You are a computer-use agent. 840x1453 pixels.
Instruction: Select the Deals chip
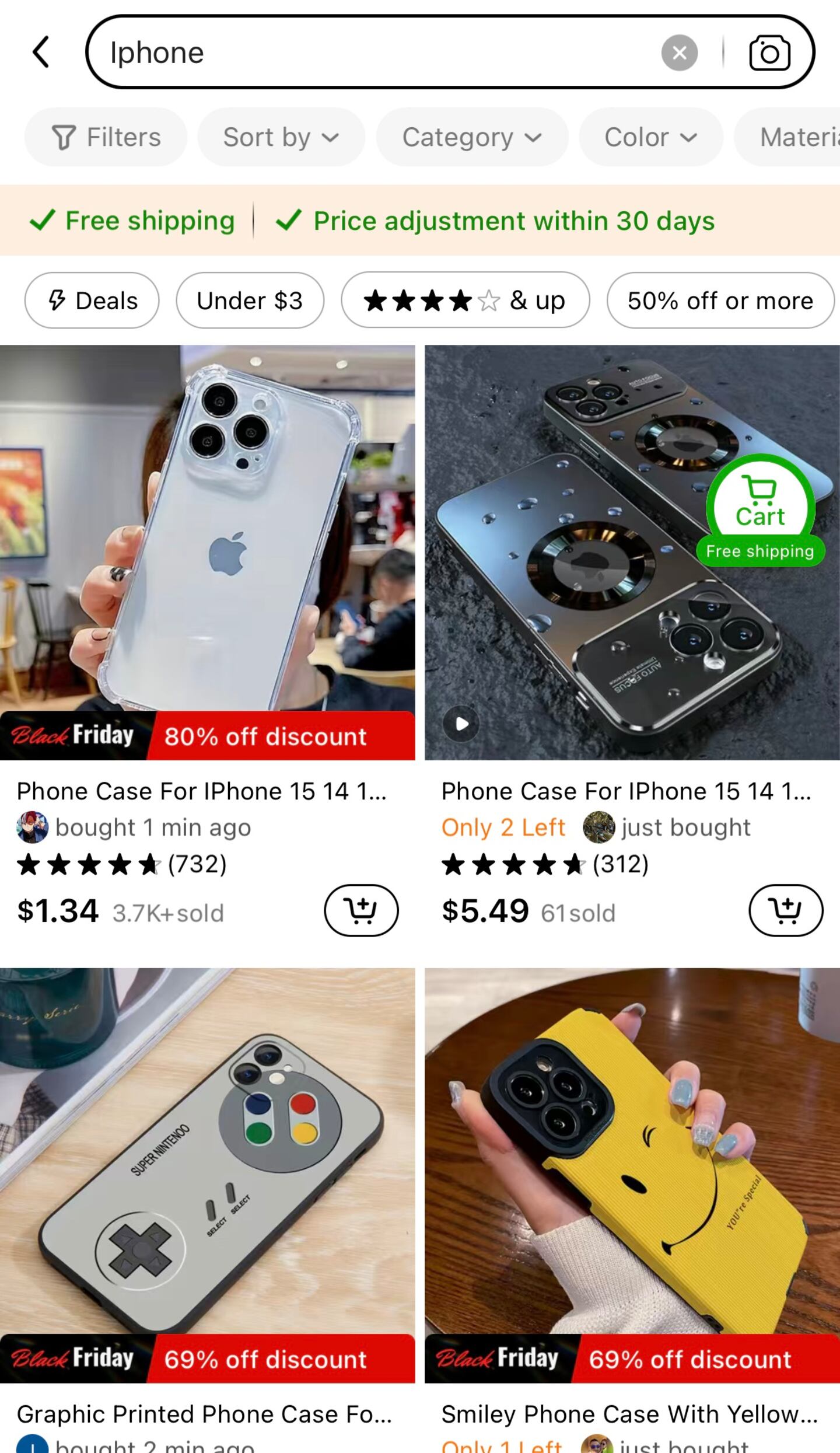point(92,301)
